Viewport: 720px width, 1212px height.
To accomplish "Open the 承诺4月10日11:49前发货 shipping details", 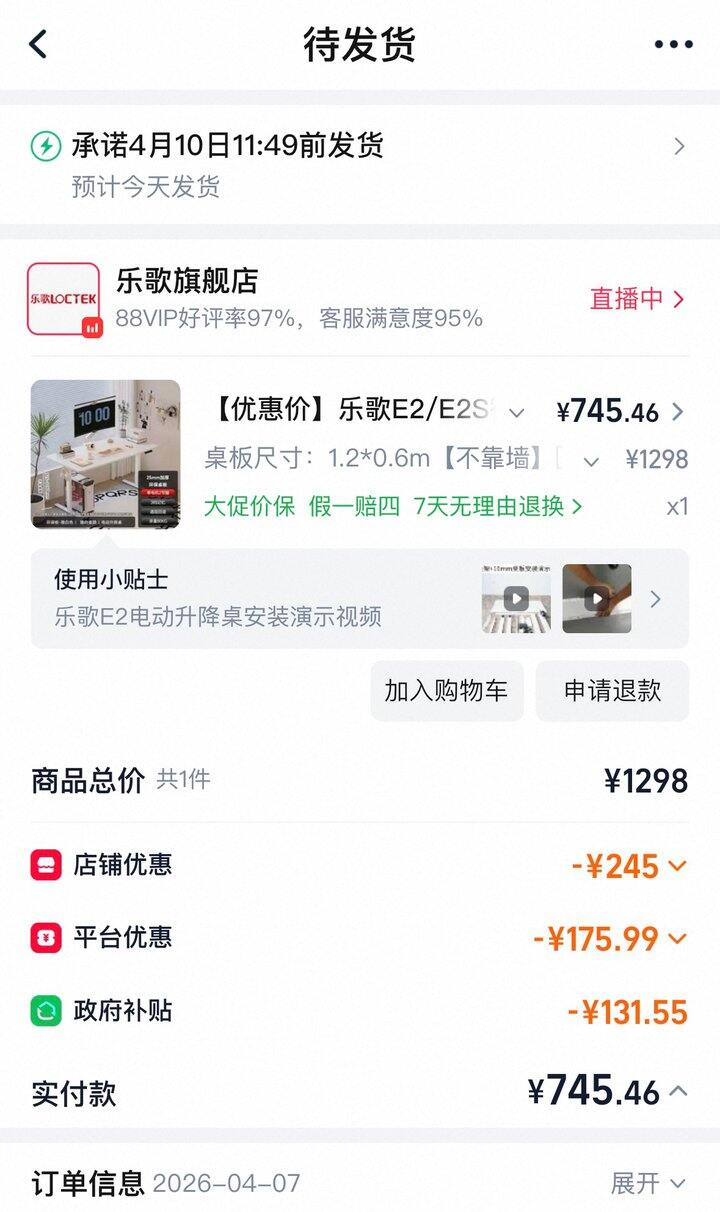I will 360,146.
